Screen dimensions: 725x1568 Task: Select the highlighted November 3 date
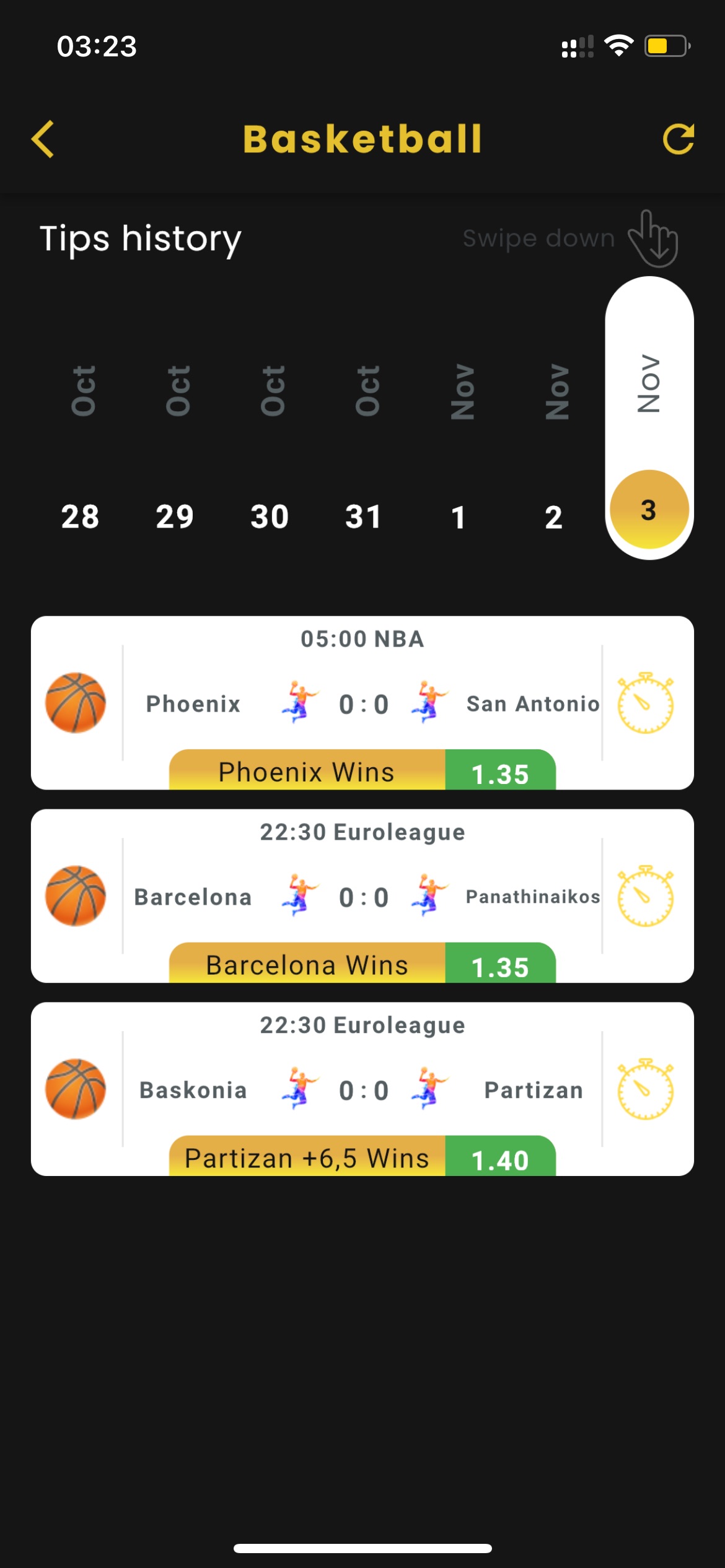(x=649, y=418)
